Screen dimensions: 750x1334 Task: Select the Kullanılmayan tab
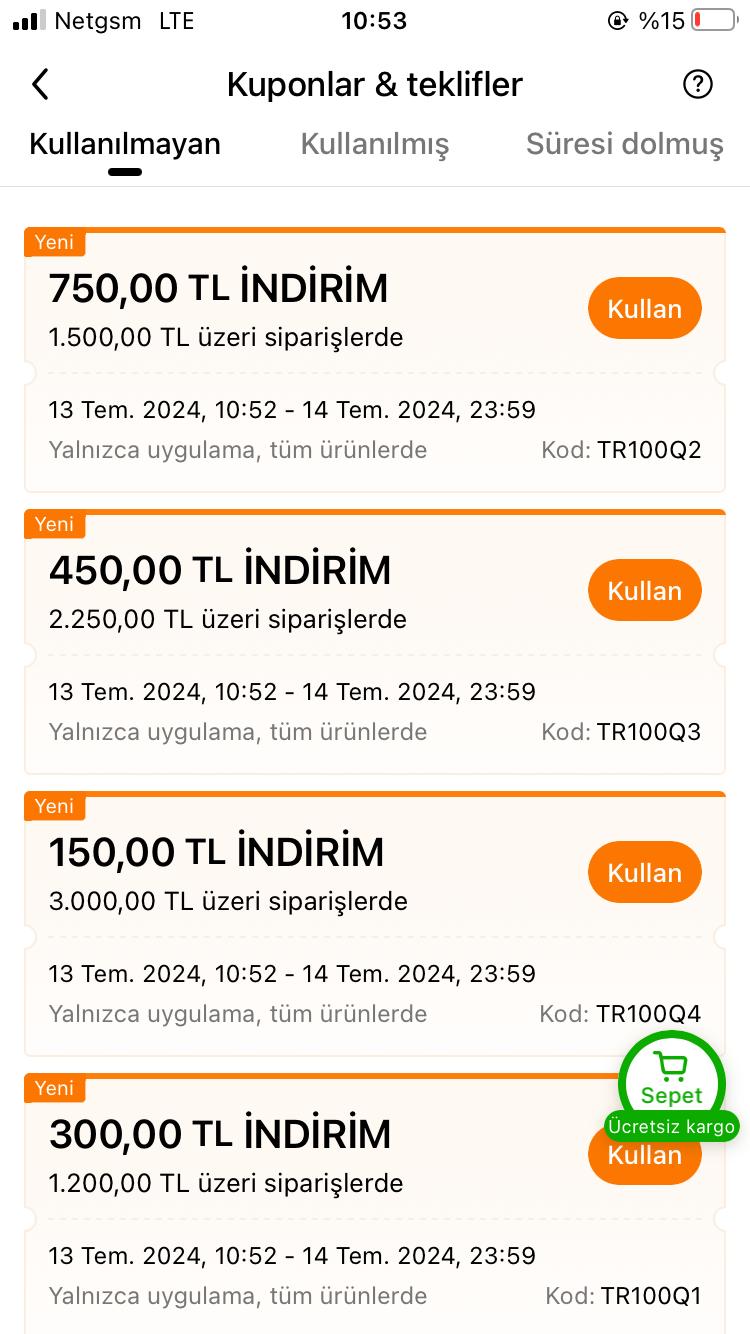(x=125, y=145)
